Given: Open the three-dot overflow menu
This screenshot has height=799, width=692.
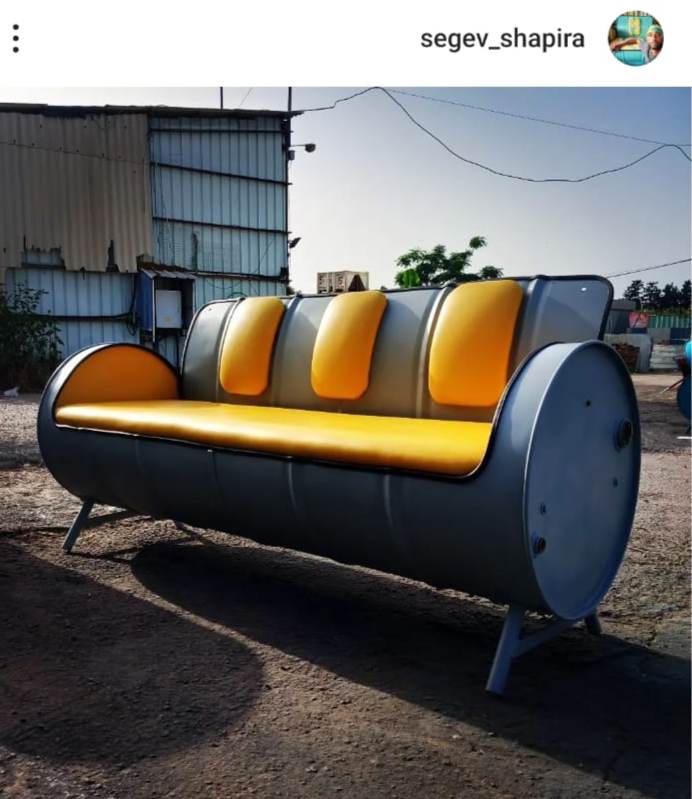Looking at the screenshot, I should coord(15,38).
